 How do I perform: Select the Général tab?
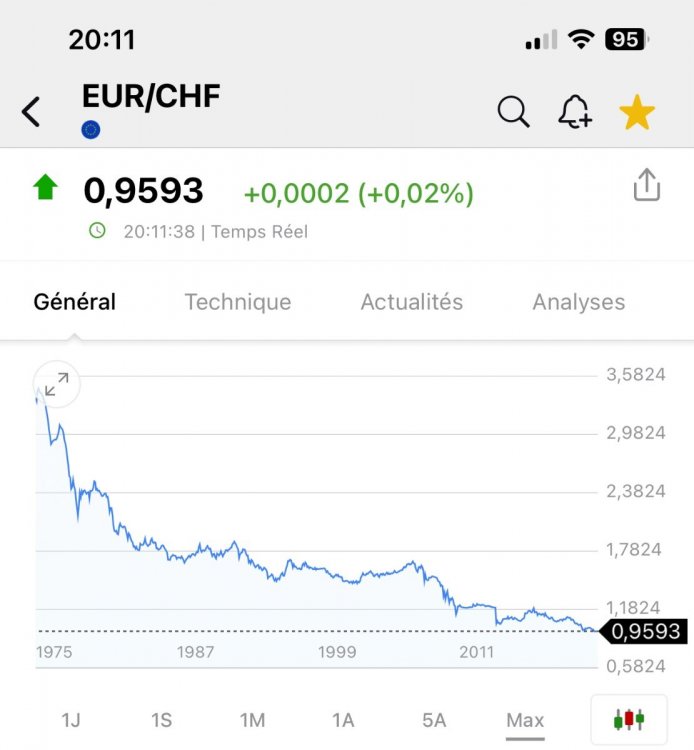coord(75,302)
